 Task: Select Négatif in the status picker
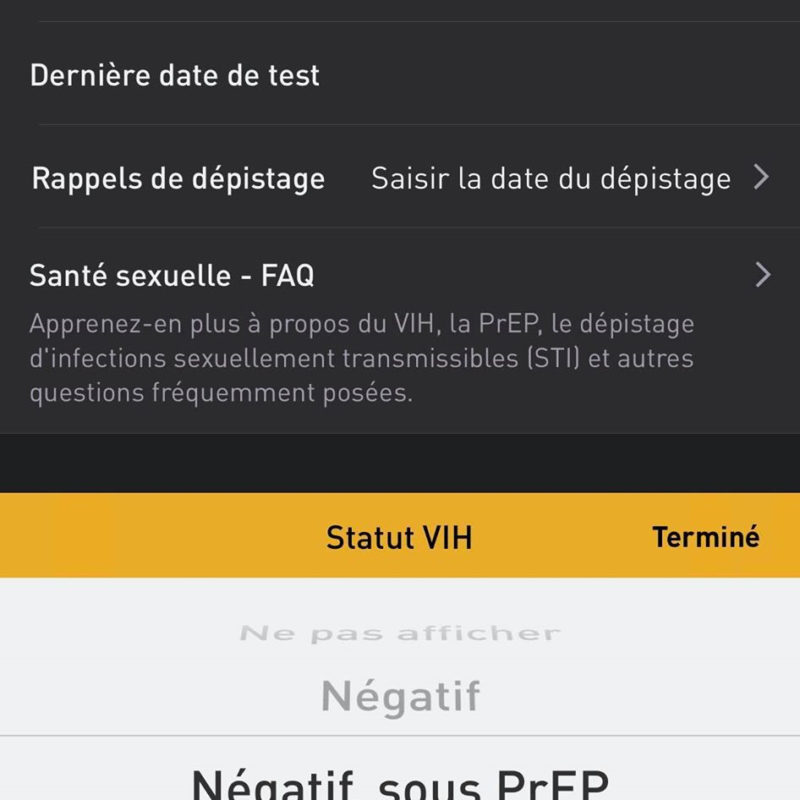click(x=400, y=696)
